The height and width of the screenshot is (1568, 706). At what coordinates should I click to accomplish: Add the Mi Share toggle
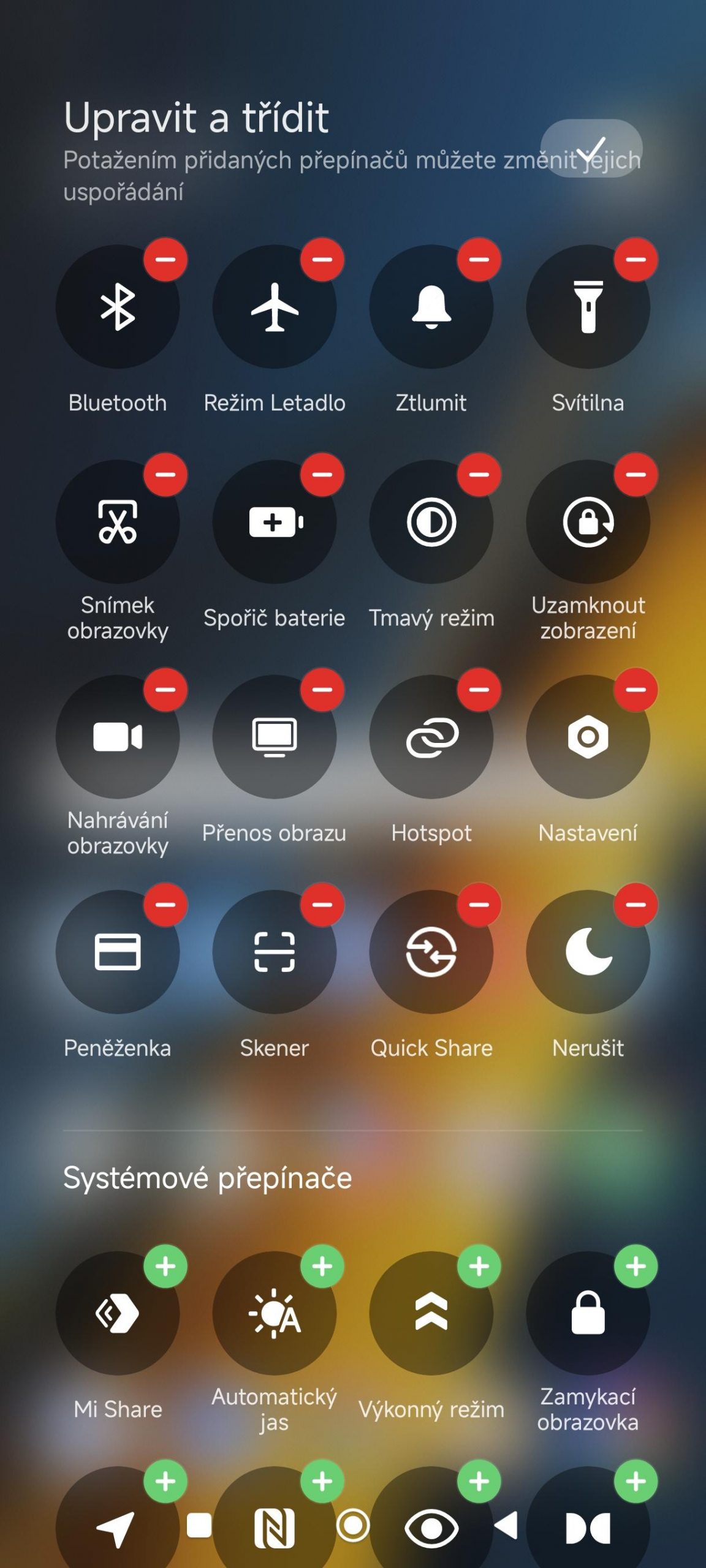pos(165,1266)
